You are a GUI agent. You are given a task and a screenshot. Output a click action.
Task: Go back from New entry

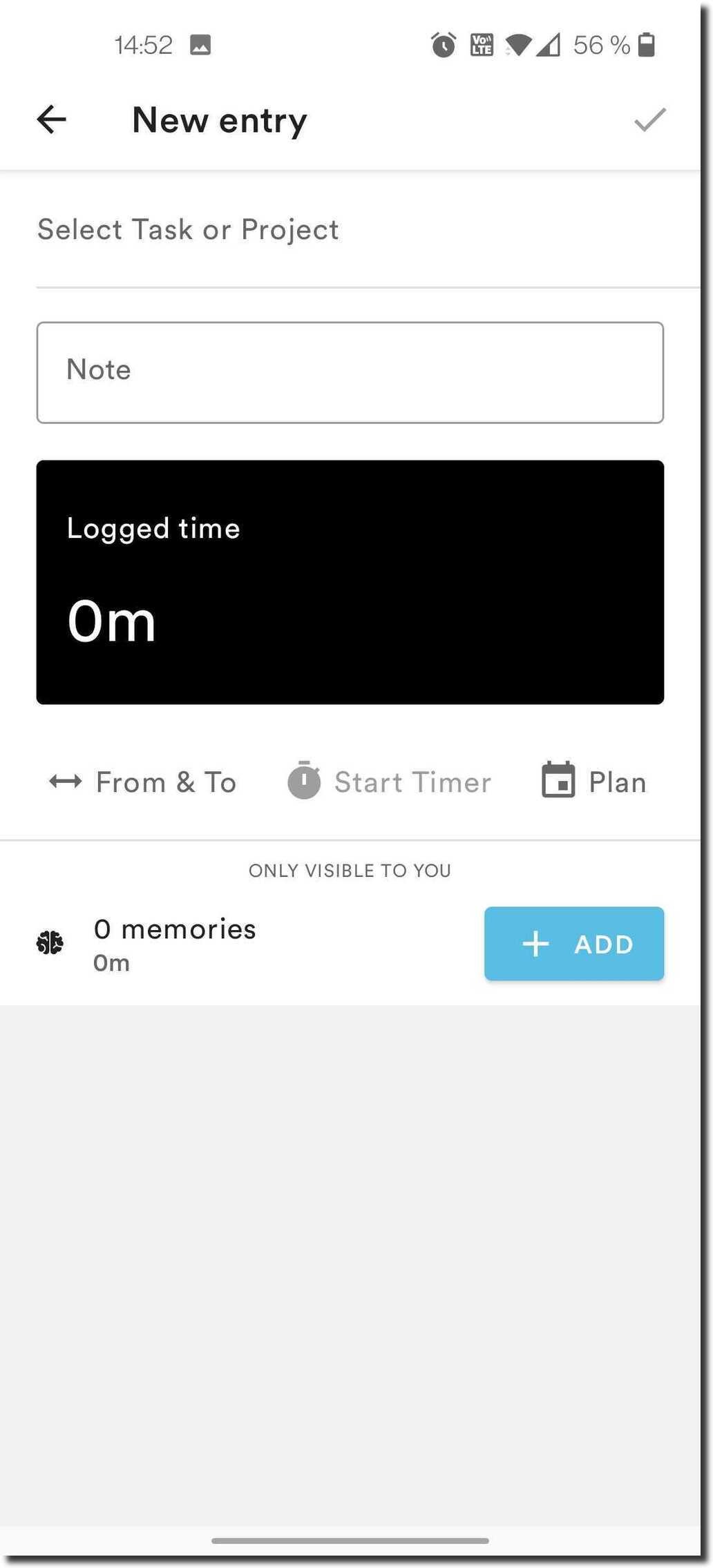pos(51,119)
